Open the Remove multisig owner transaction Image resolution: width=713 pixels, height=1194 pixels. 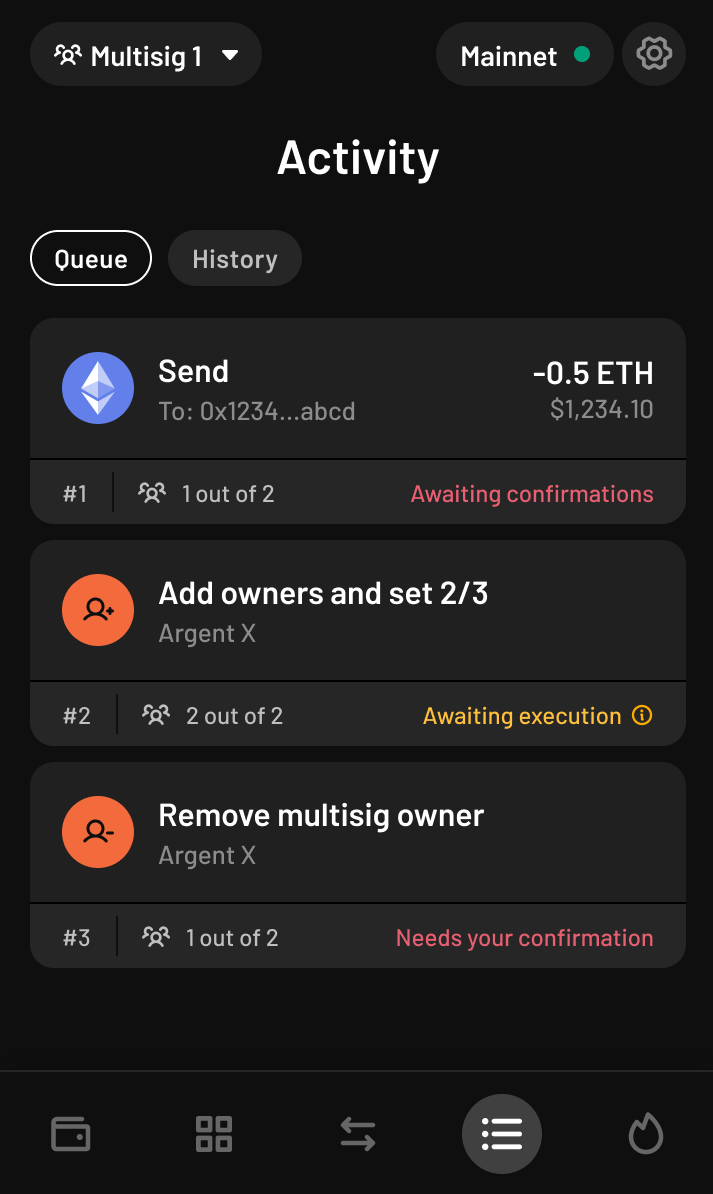(x=358, y=833)
